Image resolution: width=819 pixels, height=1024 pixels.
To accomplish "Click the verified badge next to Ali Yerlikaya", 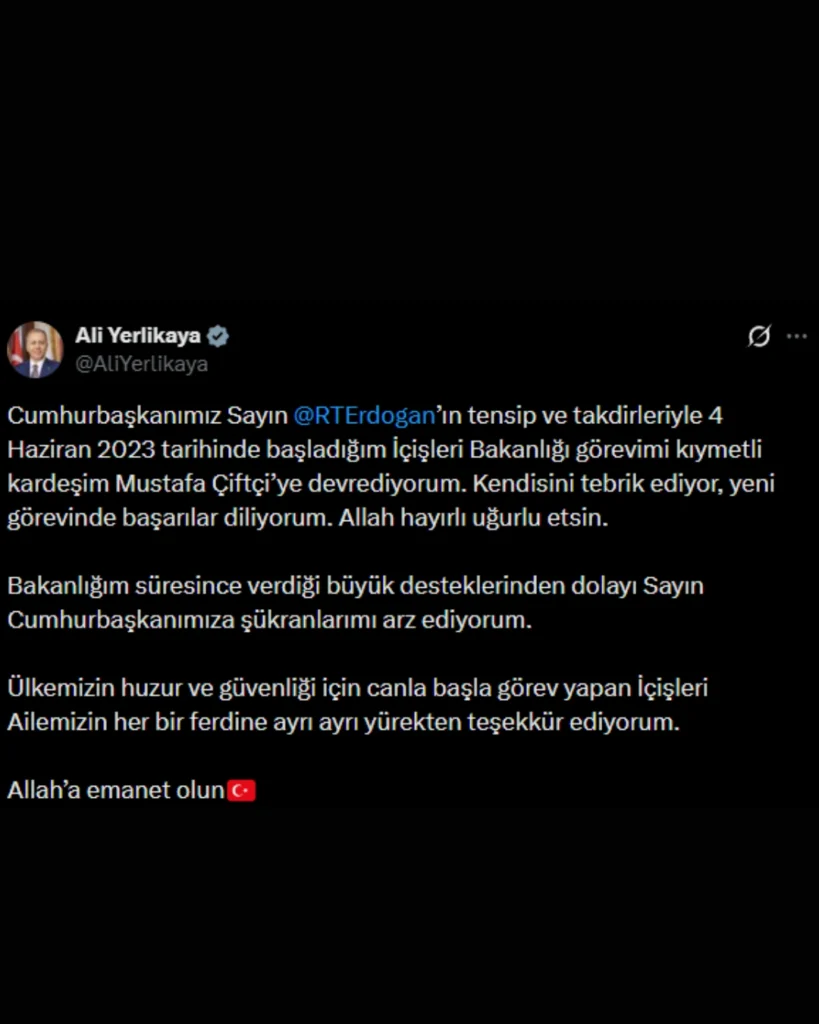I will point(219,336).
